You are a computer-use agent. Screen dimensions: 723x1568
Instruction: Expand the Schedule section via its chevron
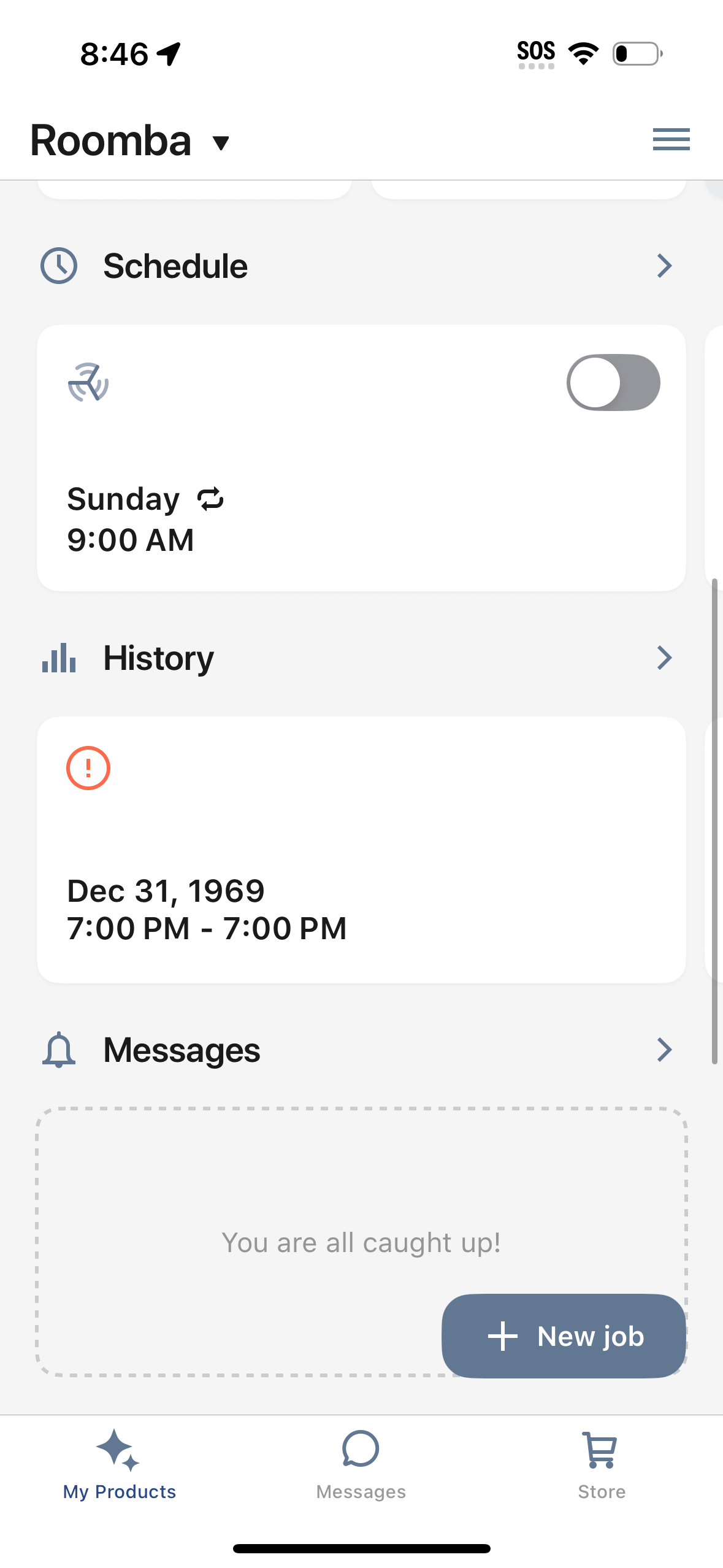[664, 266]
